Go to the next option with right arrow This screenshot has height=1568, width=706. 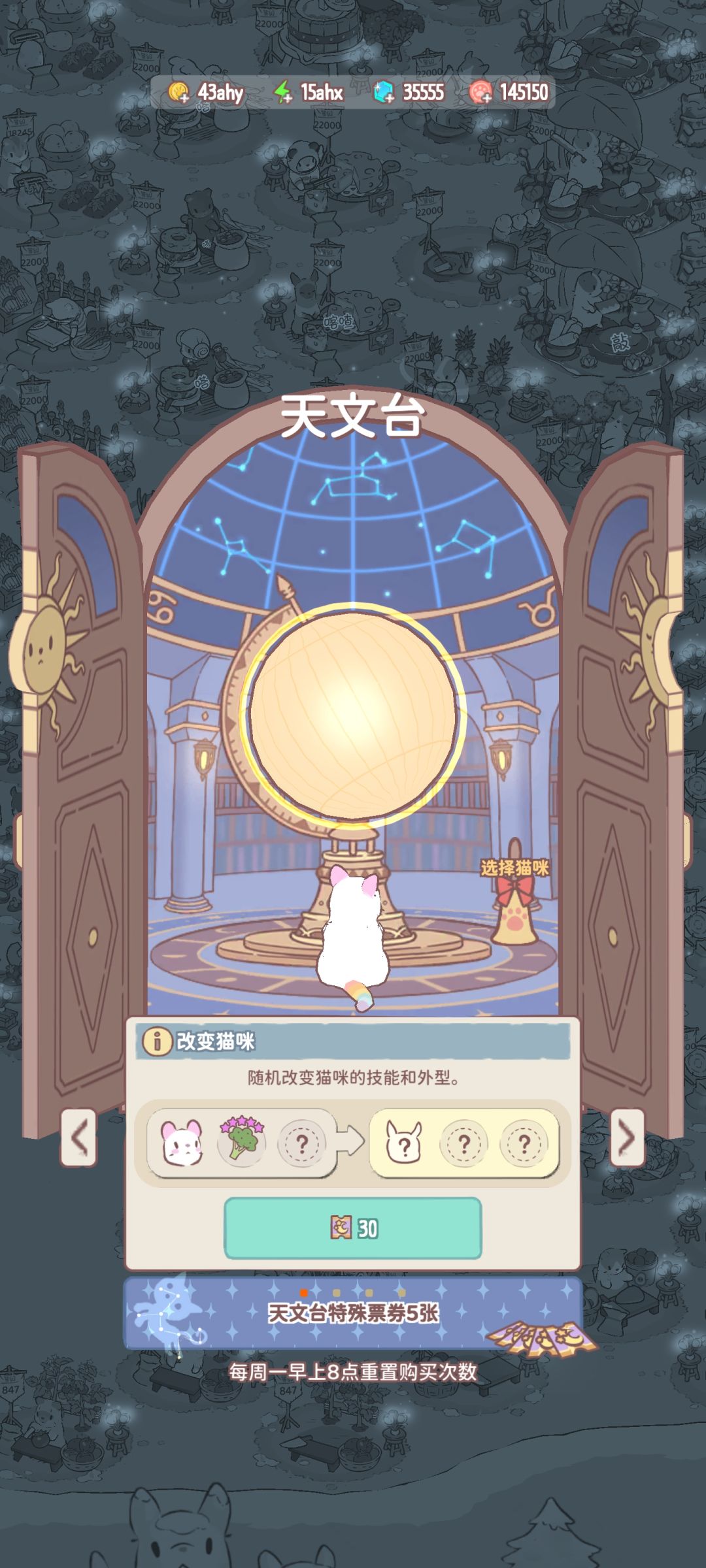point(627,1137)
